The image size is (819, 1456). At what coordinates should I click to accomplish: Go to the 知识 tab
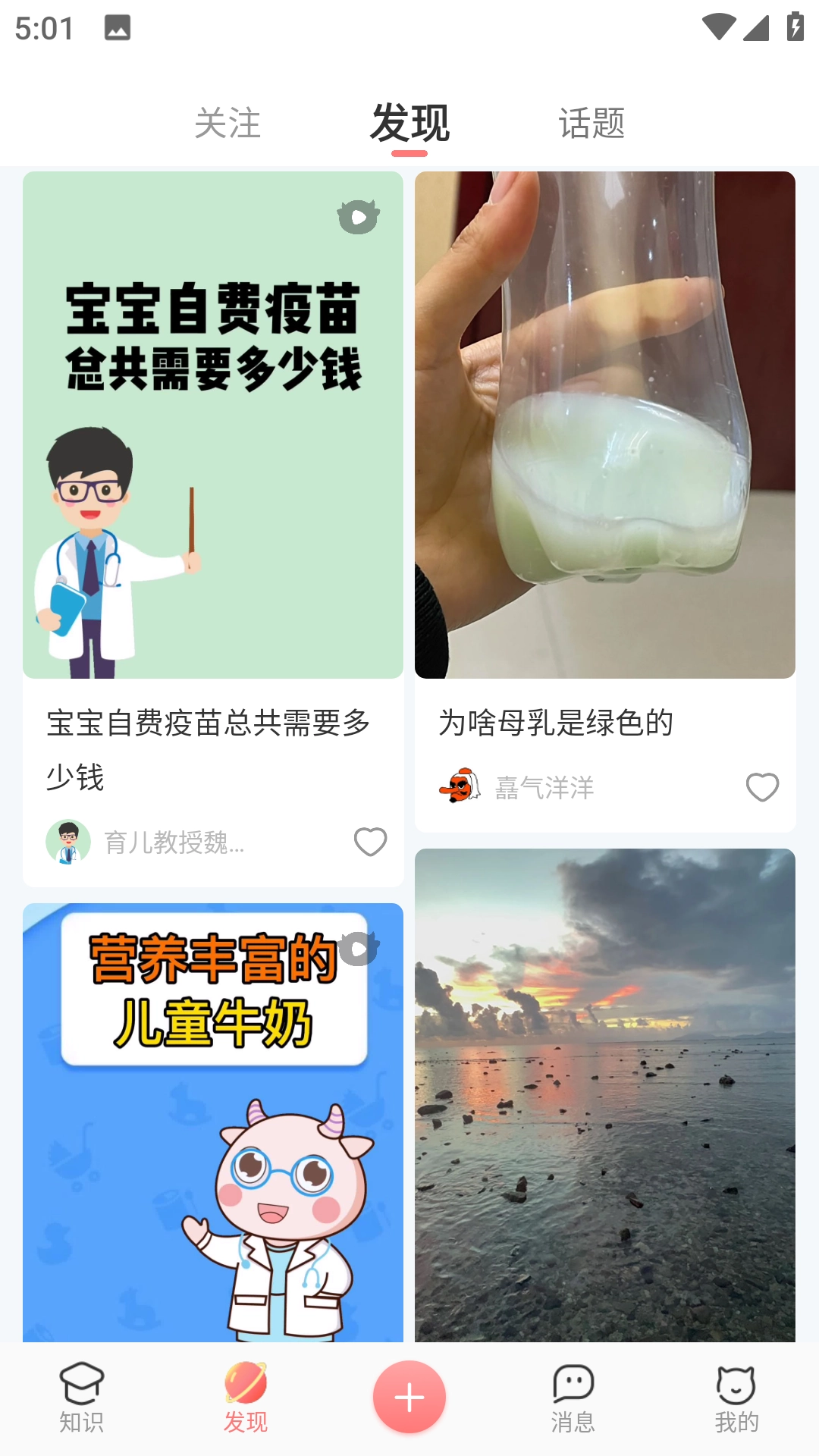coord(82,1398)
